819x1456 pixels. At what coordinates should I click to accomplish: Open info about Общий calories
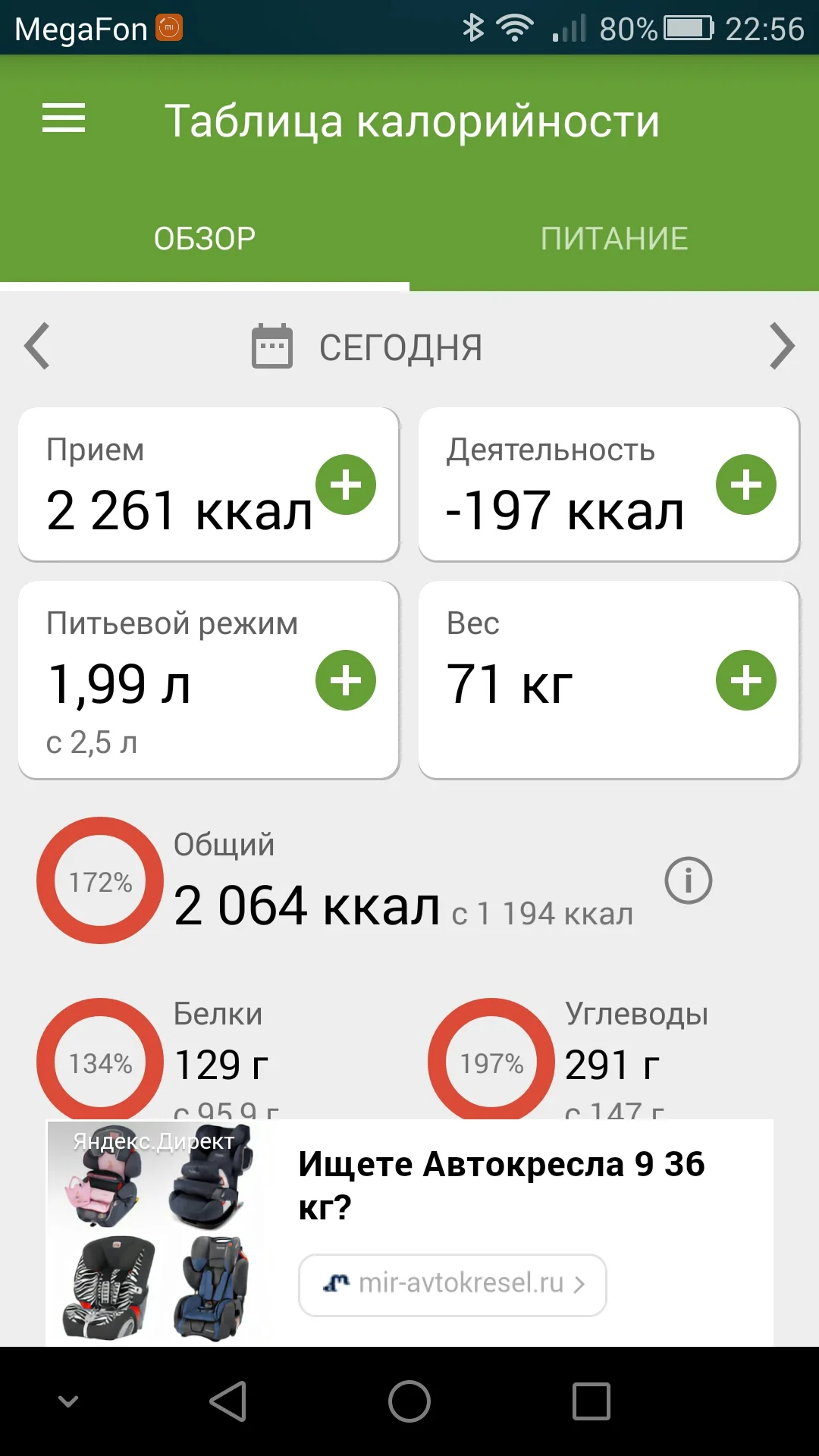pos(686,880)
